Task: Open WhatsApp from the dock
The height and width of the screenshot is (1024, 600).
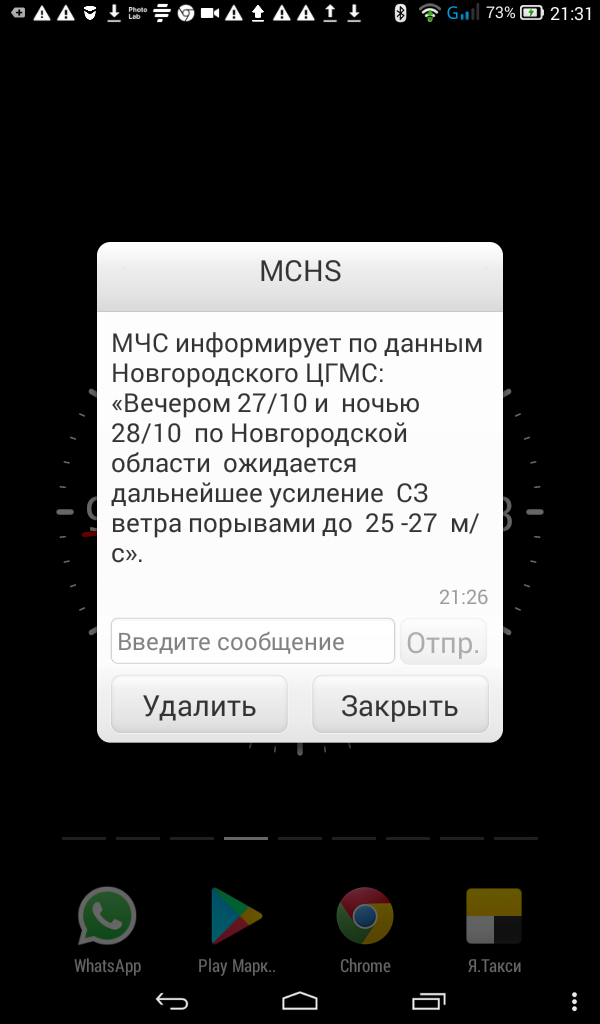Action: pyautogui.click(x=107, y=917)
